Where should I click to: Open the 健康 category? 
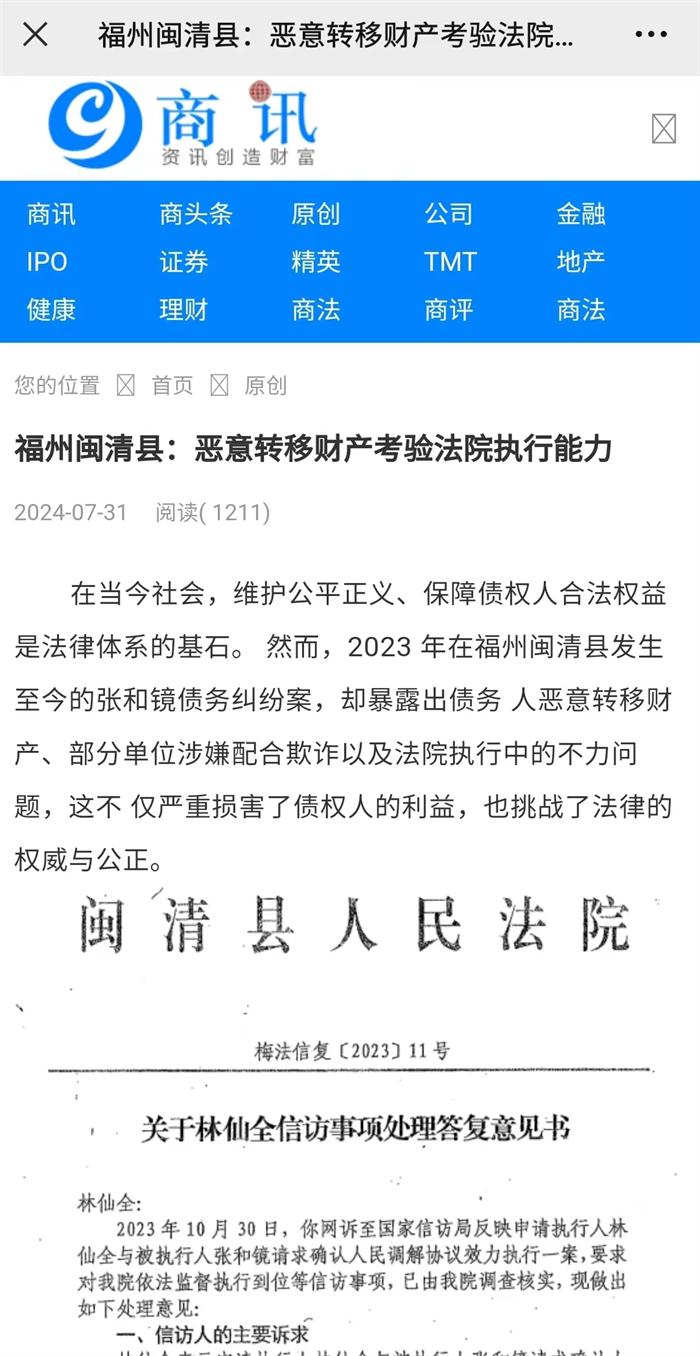(51, 310)
